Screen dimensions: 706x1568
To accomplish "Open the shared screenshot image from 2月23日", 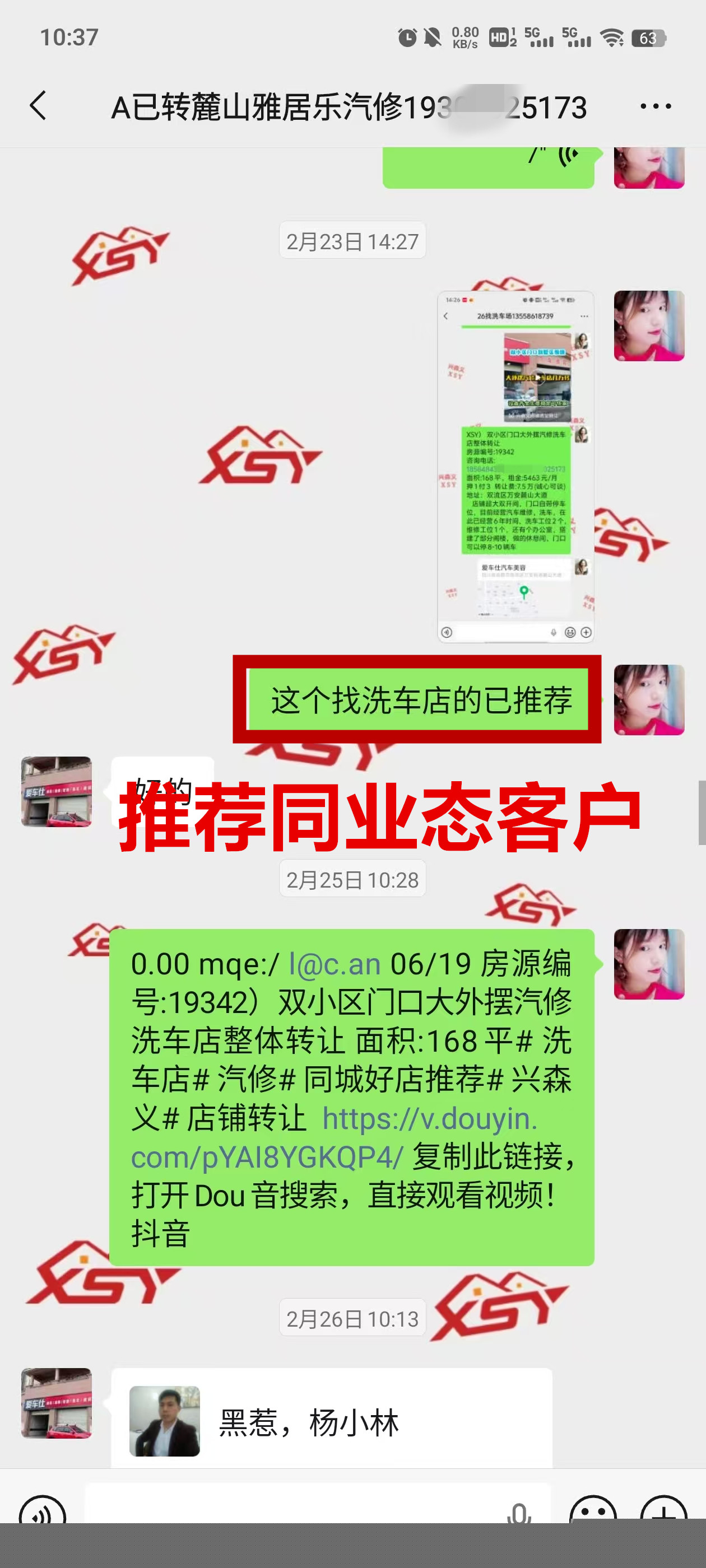I will coord(515,466).
